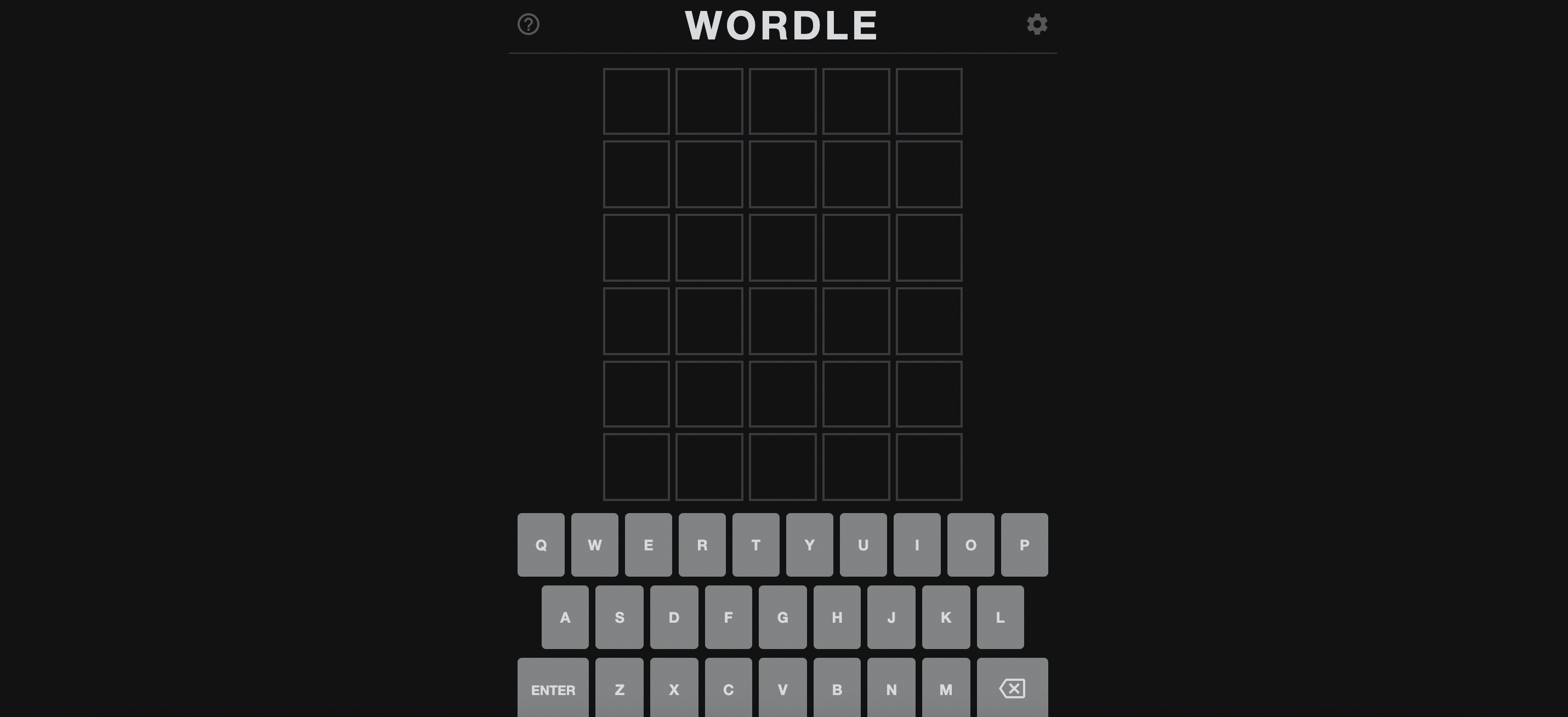The image size is (1568, 717).
Task: Enter the letter E
Action: tap(648, 545)
